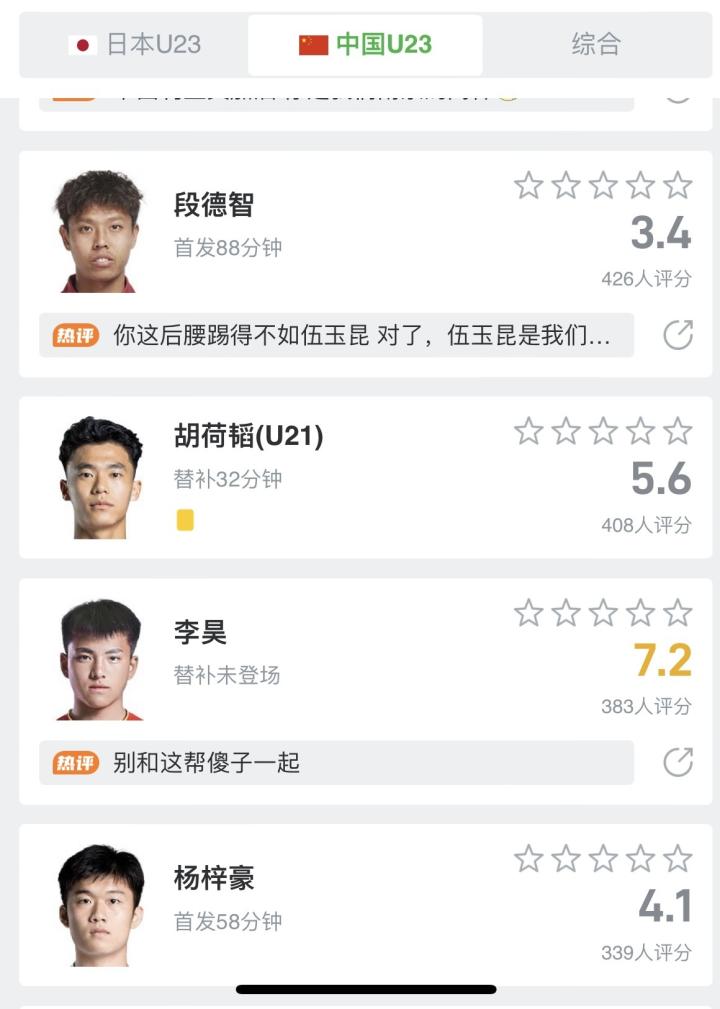Share the hot comment under 李昊

(678, 763)
